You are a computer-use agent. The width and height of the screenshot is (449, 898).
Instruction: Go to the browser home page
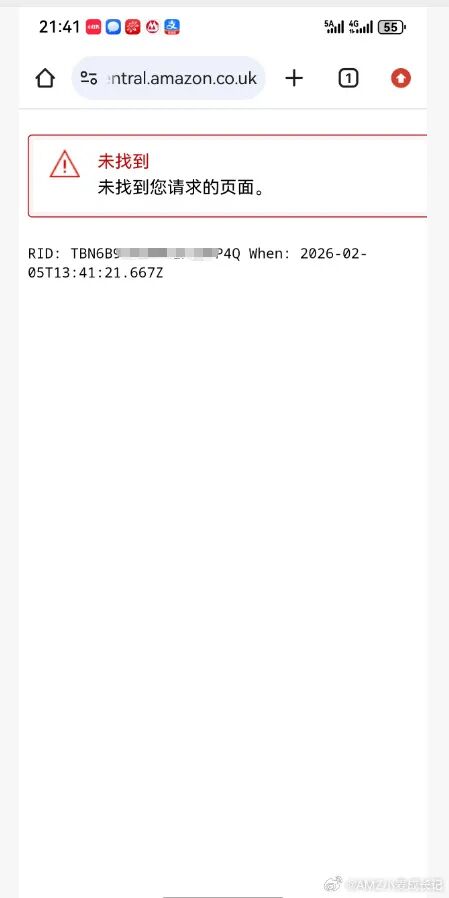point(45,78)
